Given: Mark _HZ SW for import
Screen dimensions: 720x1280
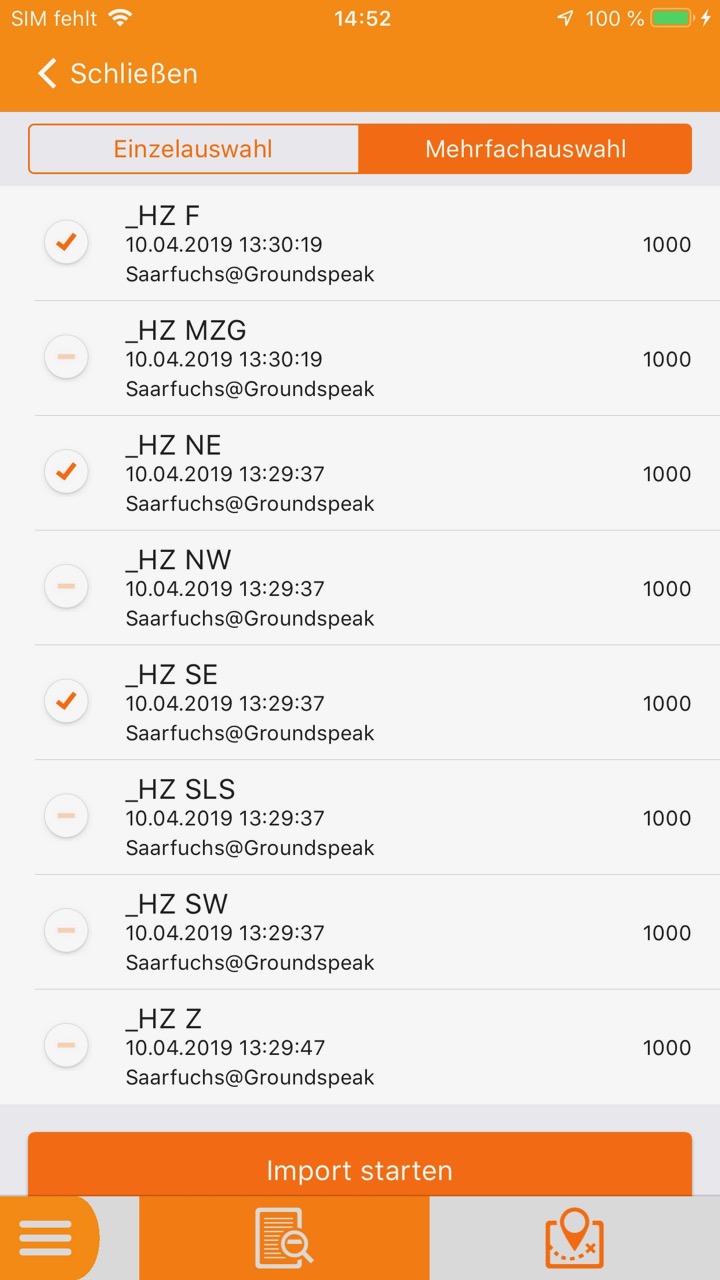Looking at the screenshot, I should [x=66, y=931].
